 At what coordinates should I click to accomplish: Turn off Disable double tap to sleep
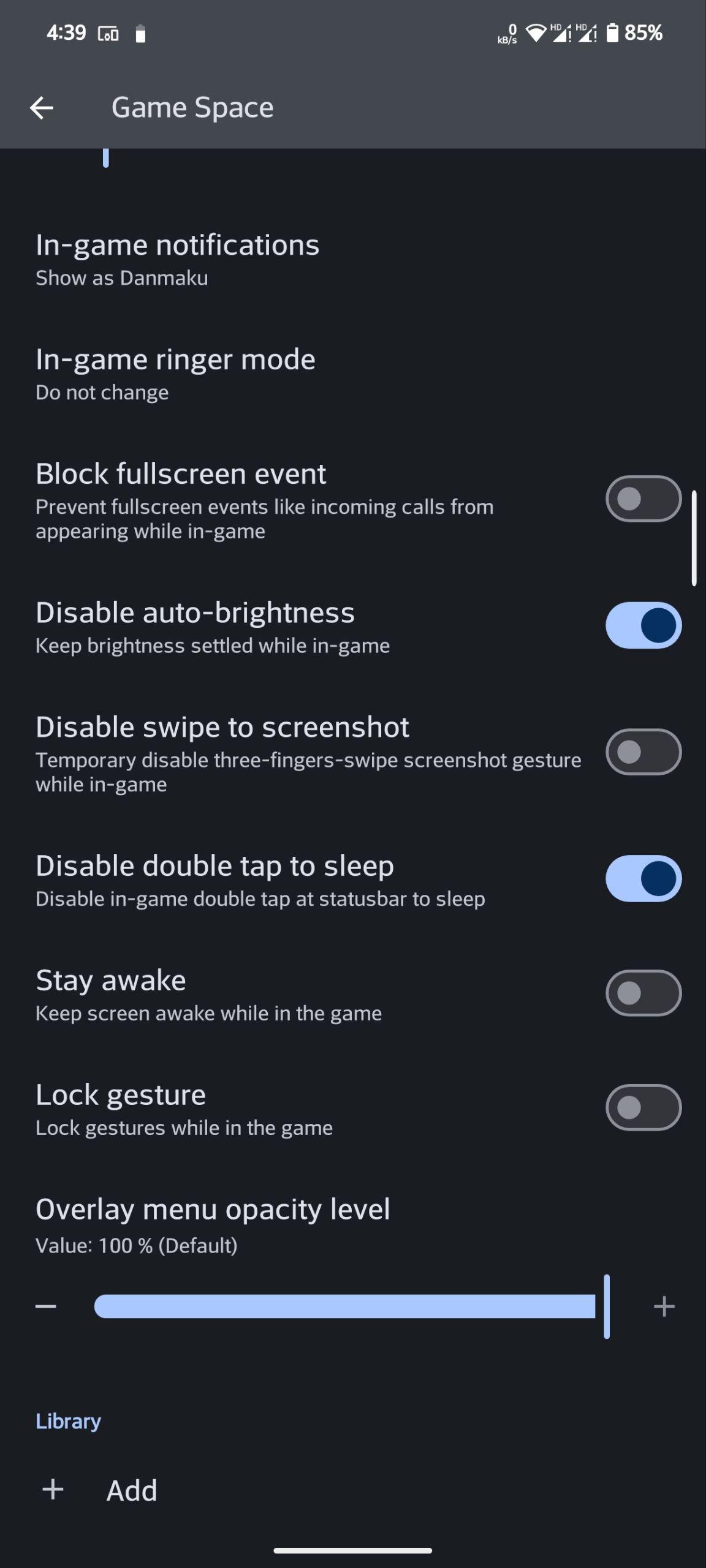(x=643, y=878)
